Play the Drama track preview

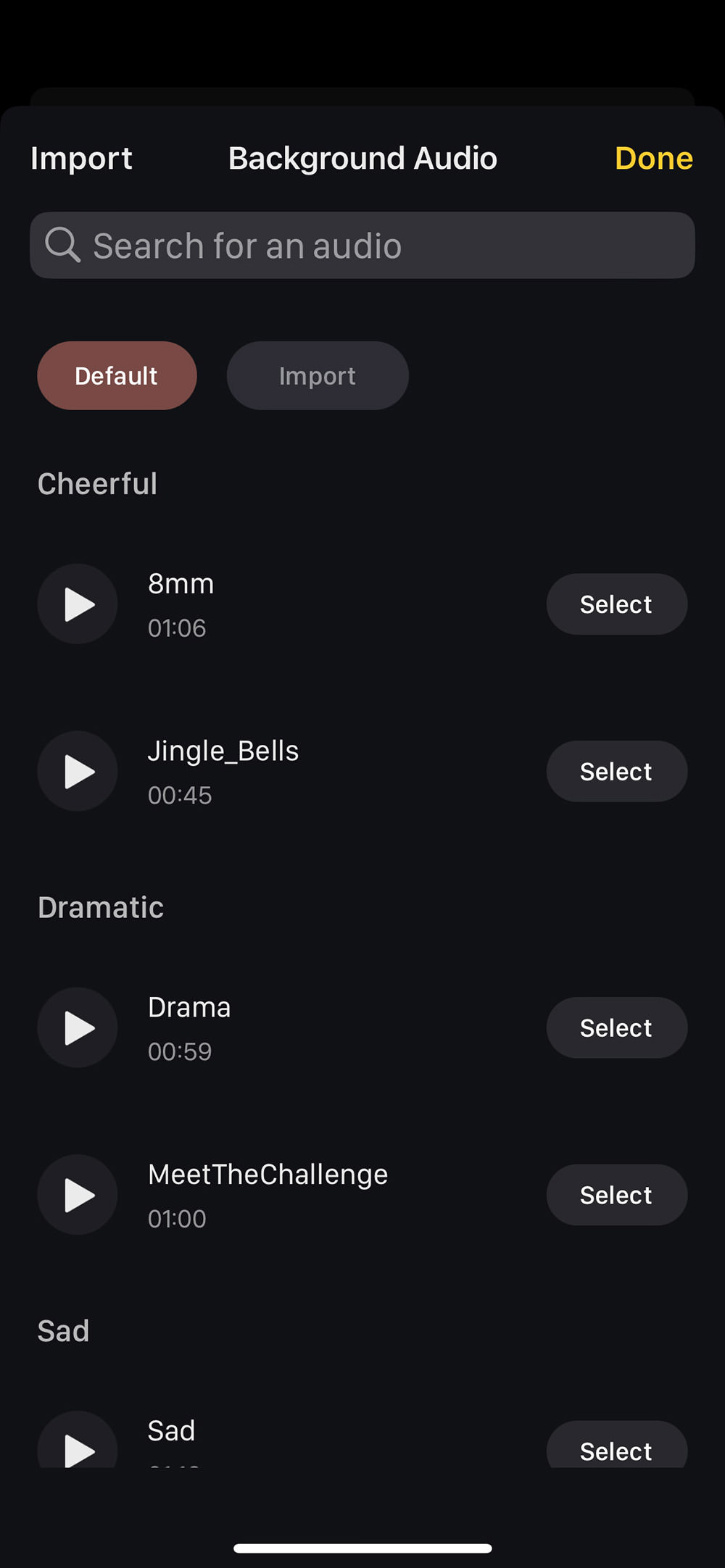tap(78, 1027)
